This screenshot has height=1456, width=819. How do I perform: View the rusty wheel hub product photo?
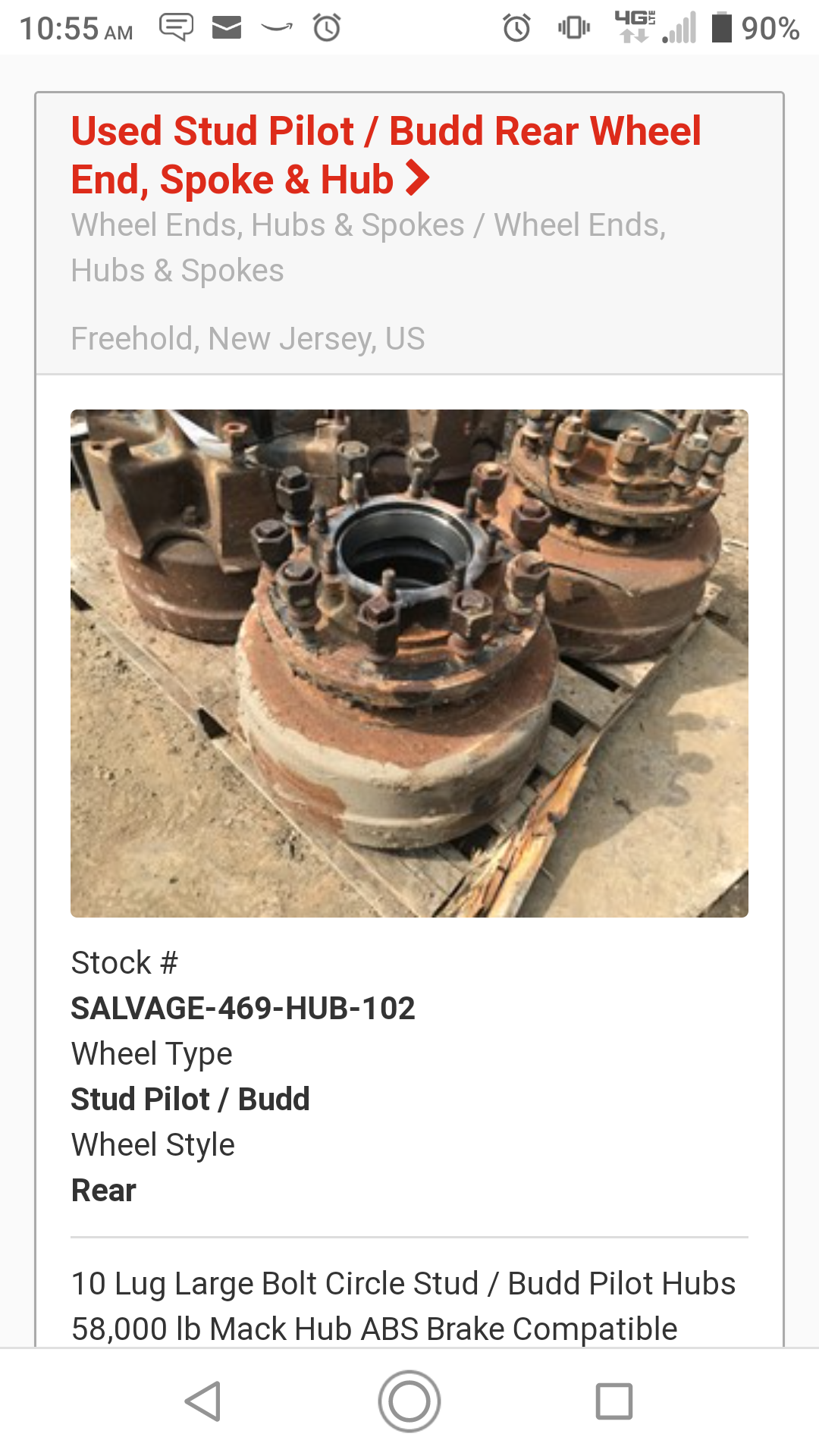tap(409, 664)
